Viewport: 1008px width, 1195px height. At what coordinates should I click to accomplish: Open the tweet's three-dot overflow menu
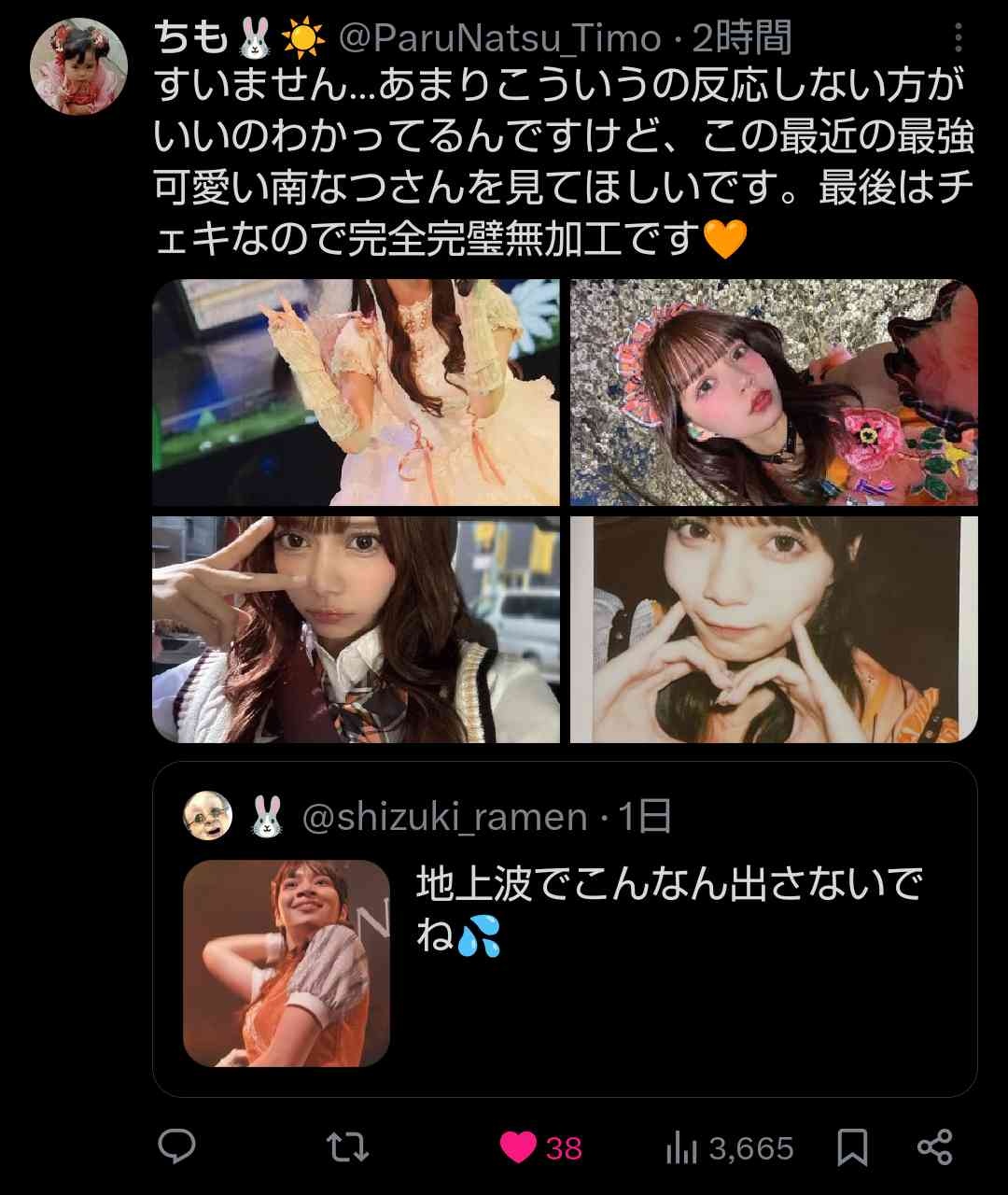tap(959, 39)
